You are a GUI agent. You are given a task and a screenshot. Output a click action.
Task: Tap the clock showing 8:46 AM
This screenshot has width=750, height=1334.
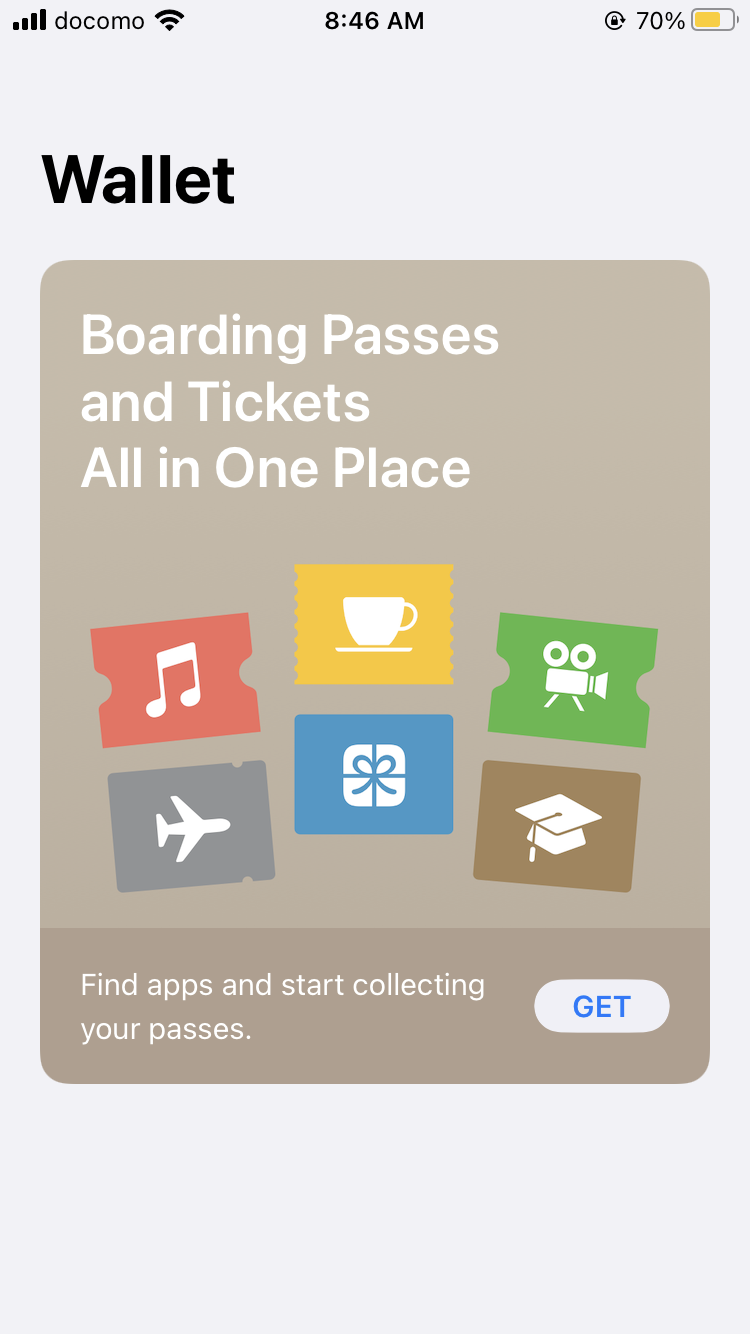click(x=374, y=20)
